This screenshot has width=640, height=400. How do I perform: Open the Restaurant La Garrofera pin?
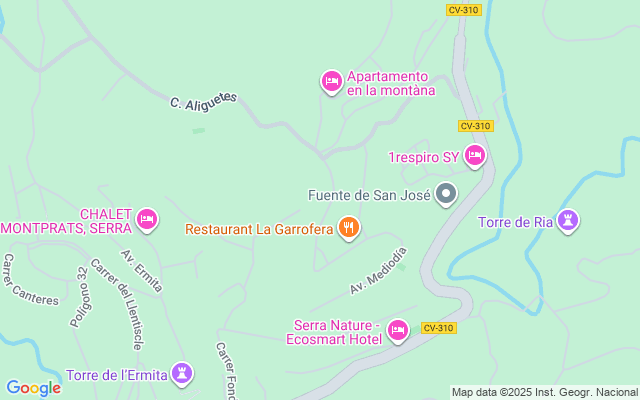click(348, 229)
